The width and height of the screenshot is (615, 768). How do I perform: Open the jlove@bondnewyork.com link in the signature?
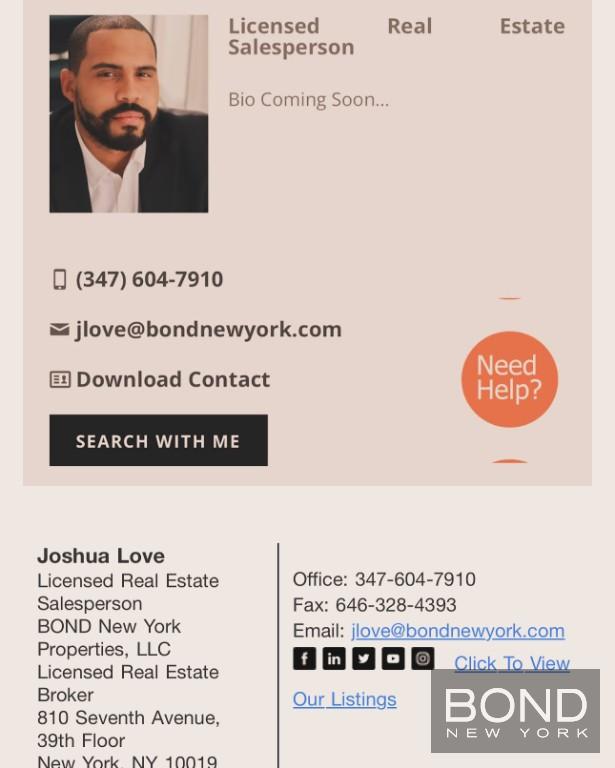[458, 631]
